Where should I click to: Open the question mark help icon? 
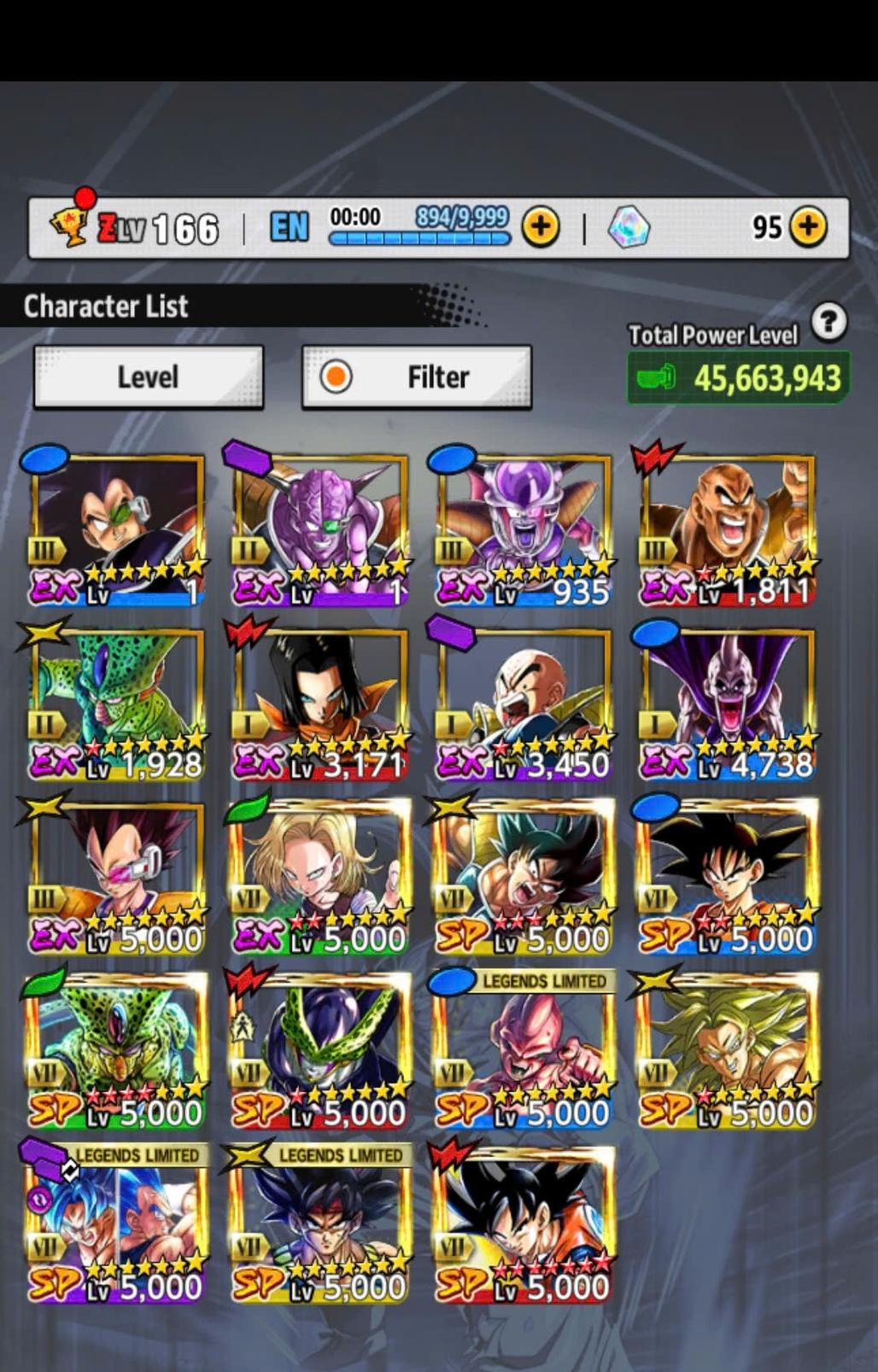[x=828, y=322]
